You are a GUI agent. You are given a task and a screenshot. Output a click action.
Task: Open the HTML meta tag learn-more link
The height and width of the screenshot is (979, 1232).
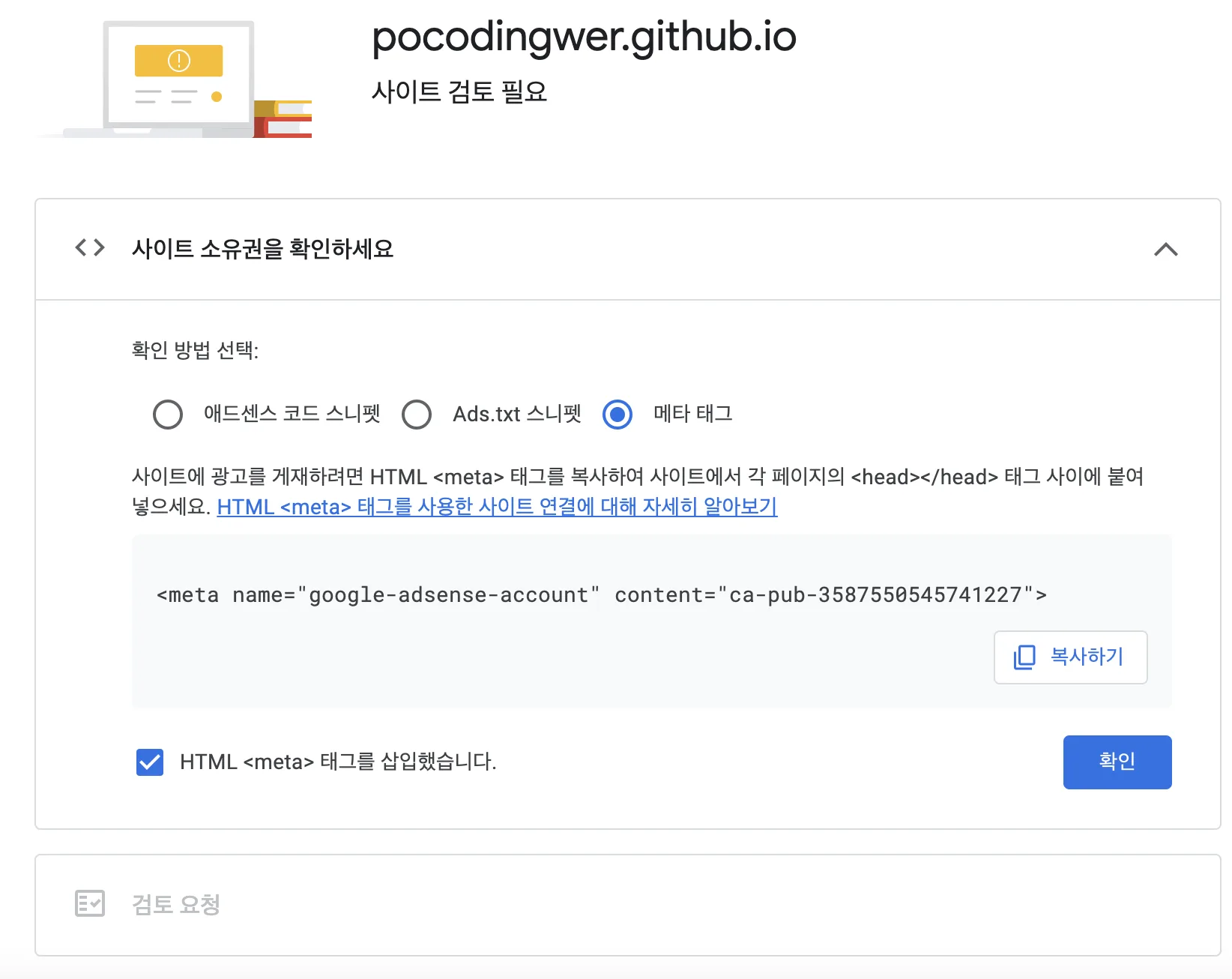(497, 507)
